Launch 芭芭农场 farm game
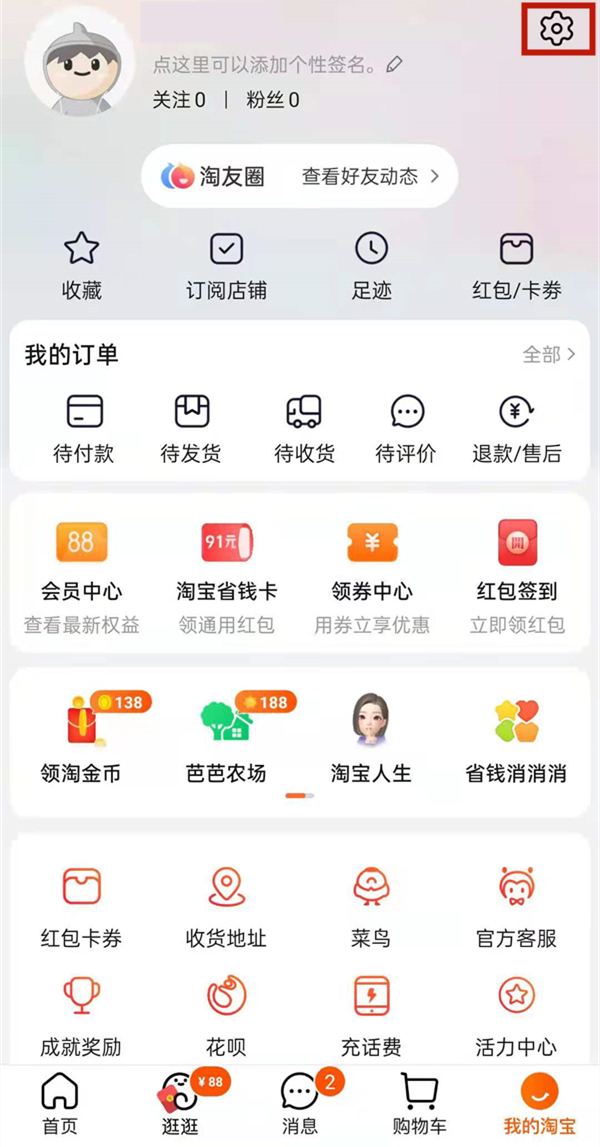Screen dimensions: 600x1147 point(226,741)
